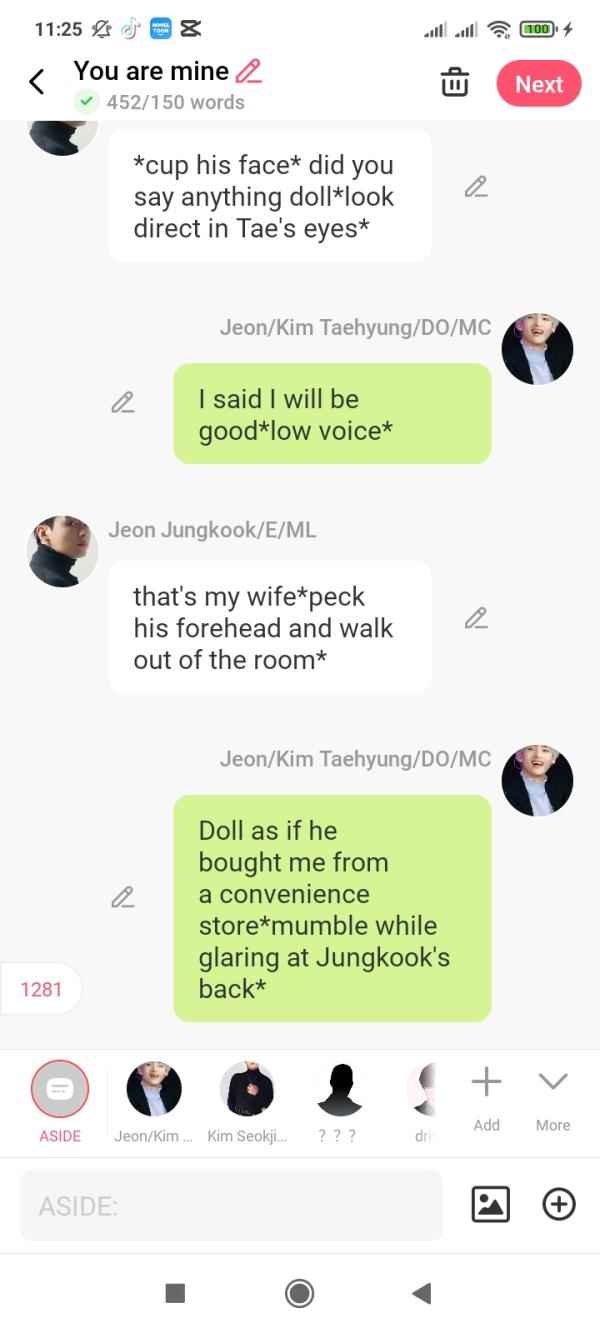Screen dimensions: 600x1333
Task: Go to the home screen
Action: coord(299,1294)
